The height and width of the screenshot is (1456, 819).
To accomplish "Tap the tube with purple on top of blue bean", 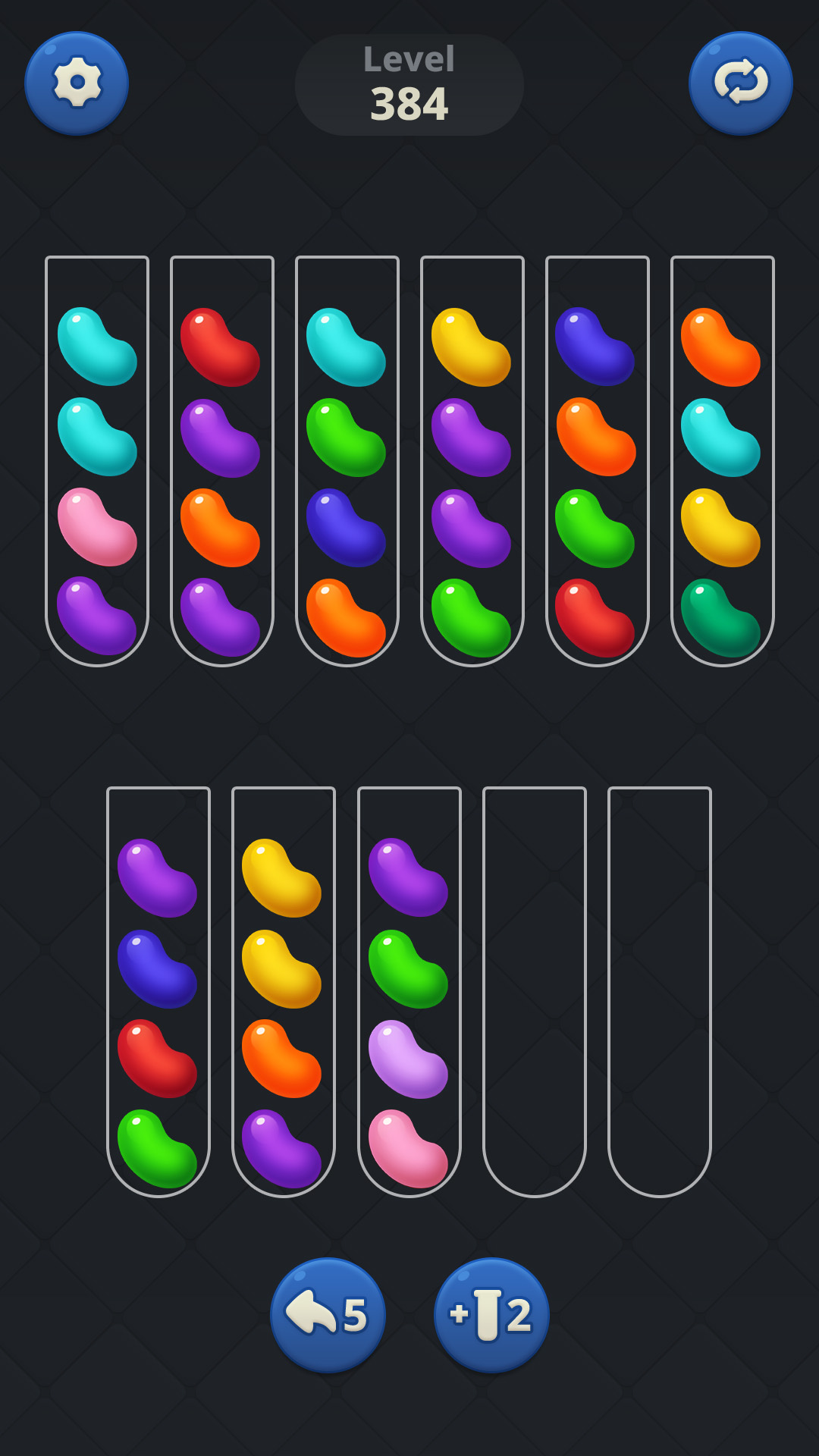I will (x=158, y=992).
